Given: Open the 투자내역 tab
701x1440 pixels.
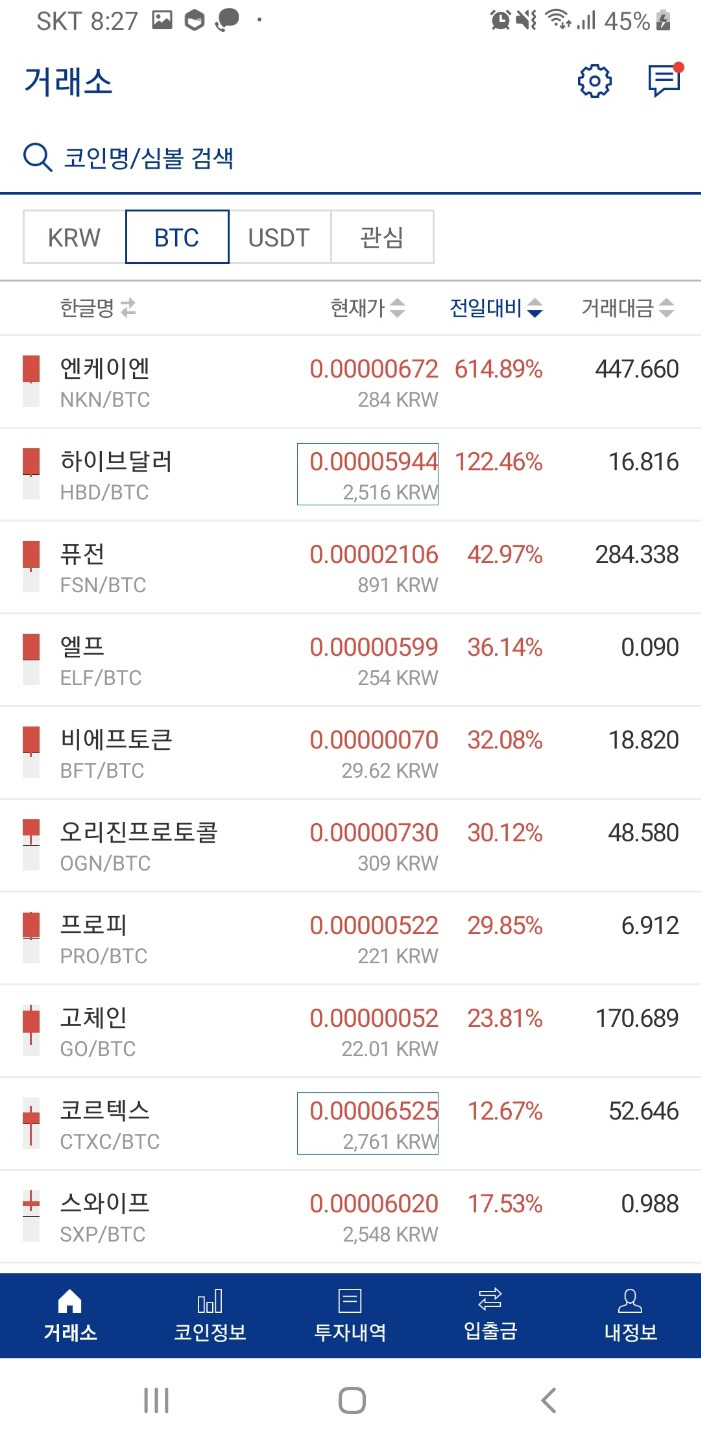Looking at the screenshot, I should (350, 1315).
